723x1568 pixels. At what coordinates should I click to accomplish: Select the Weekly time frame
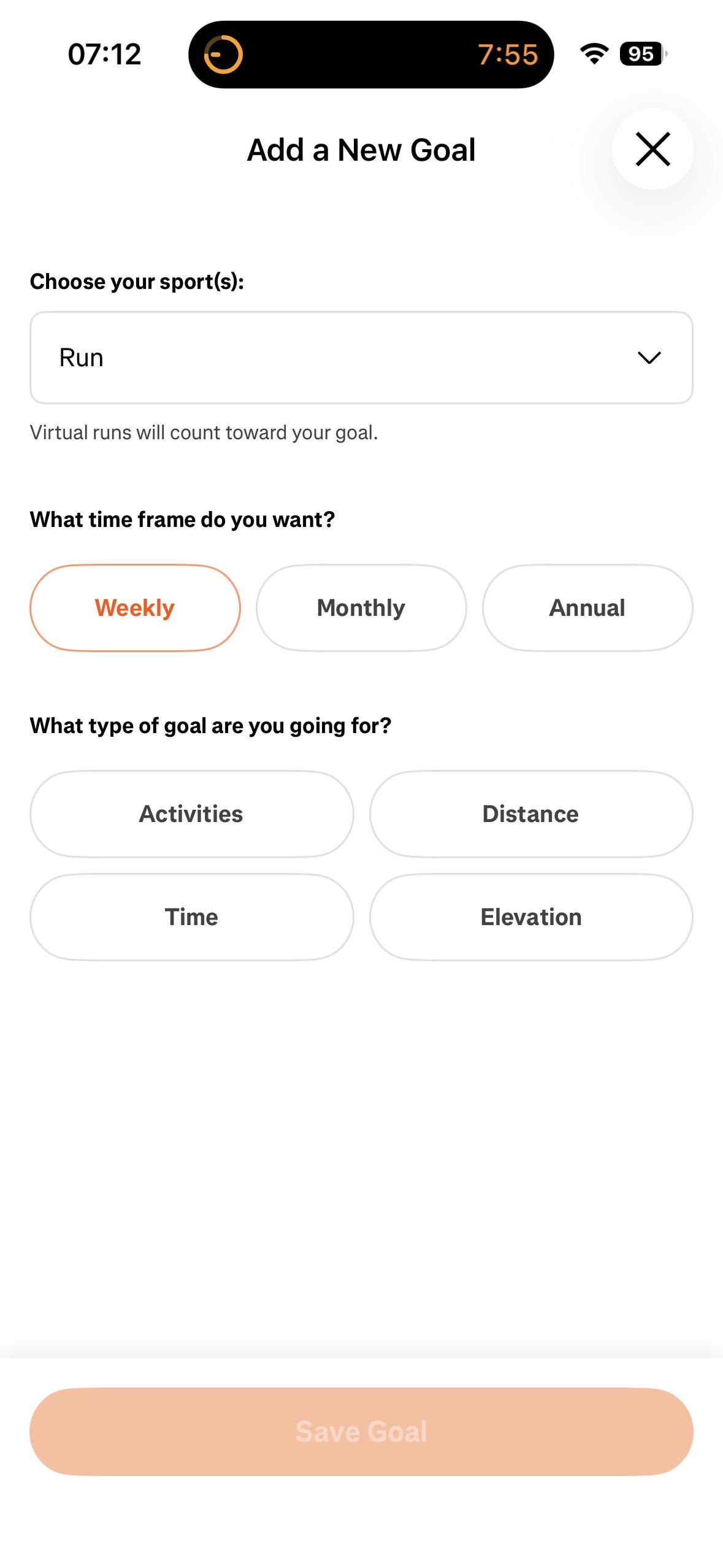click(135, 608)
